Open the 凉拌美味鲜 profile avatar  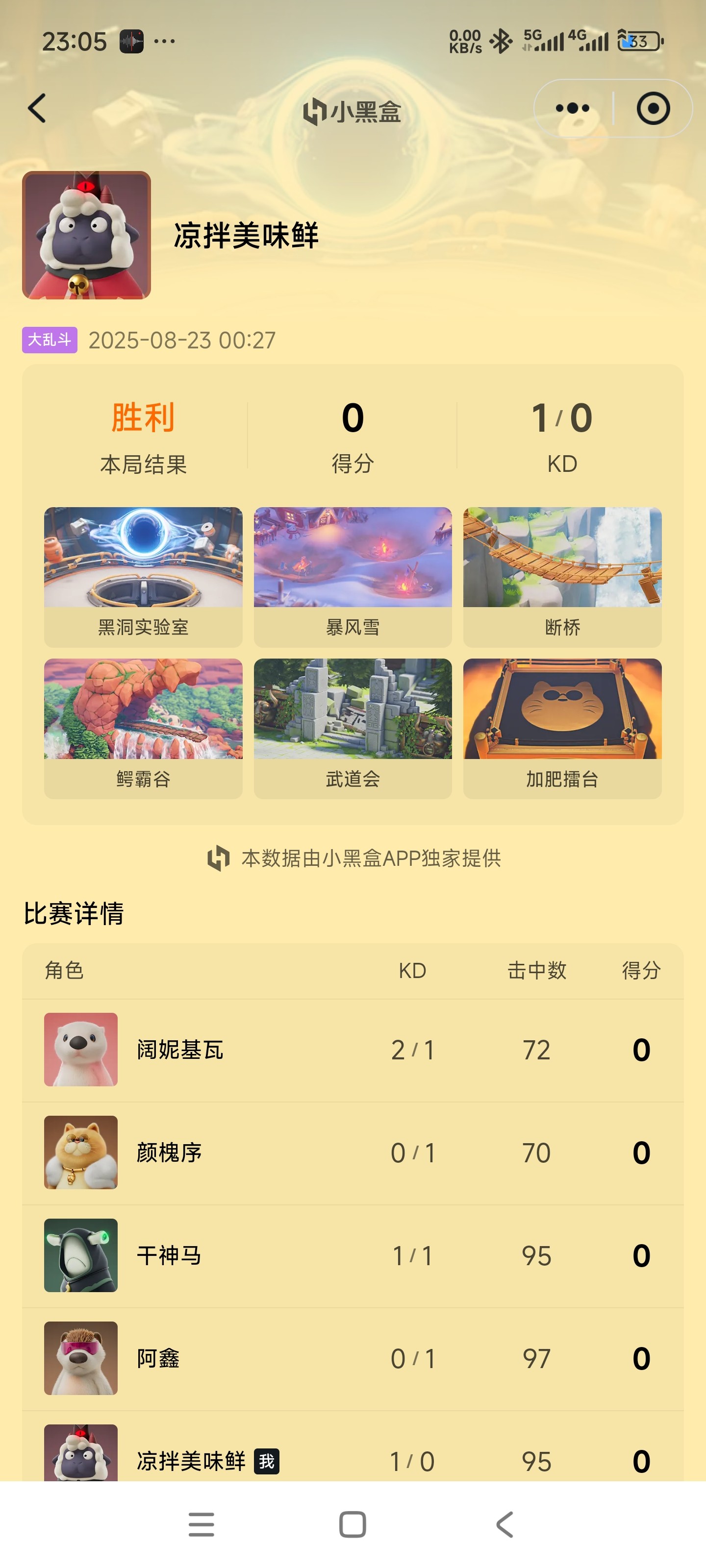pyautogui.click(x=86, y=235)
